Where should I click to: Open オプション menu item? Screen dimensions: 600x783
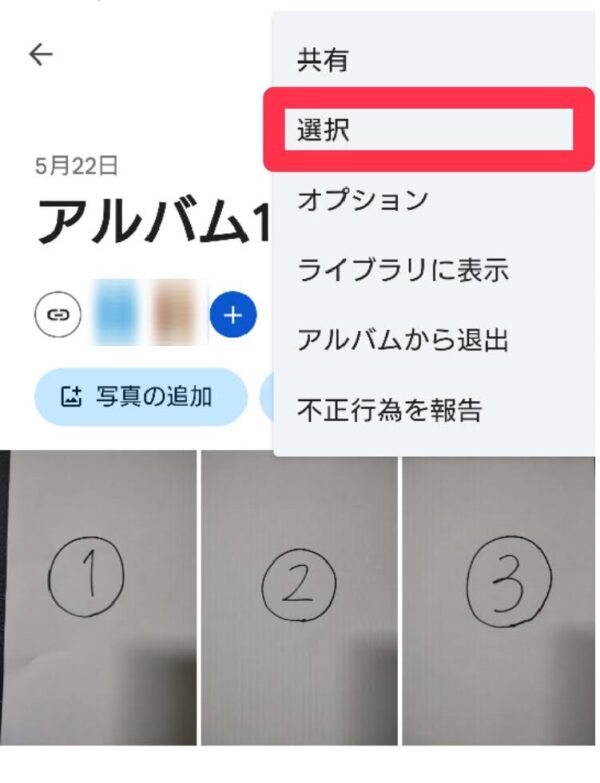[363, 199]
